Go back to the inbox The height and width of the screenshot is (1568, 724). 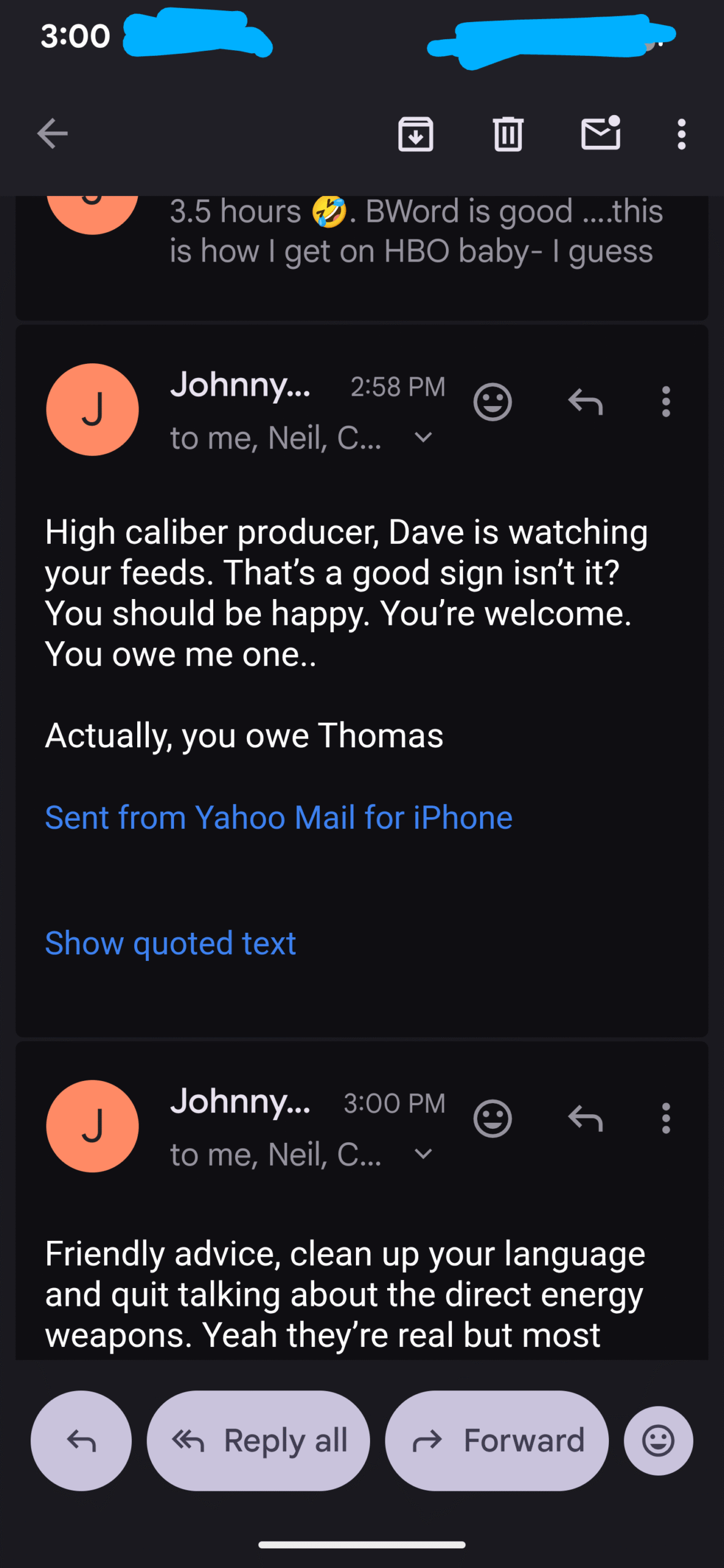tap(53, 134)
